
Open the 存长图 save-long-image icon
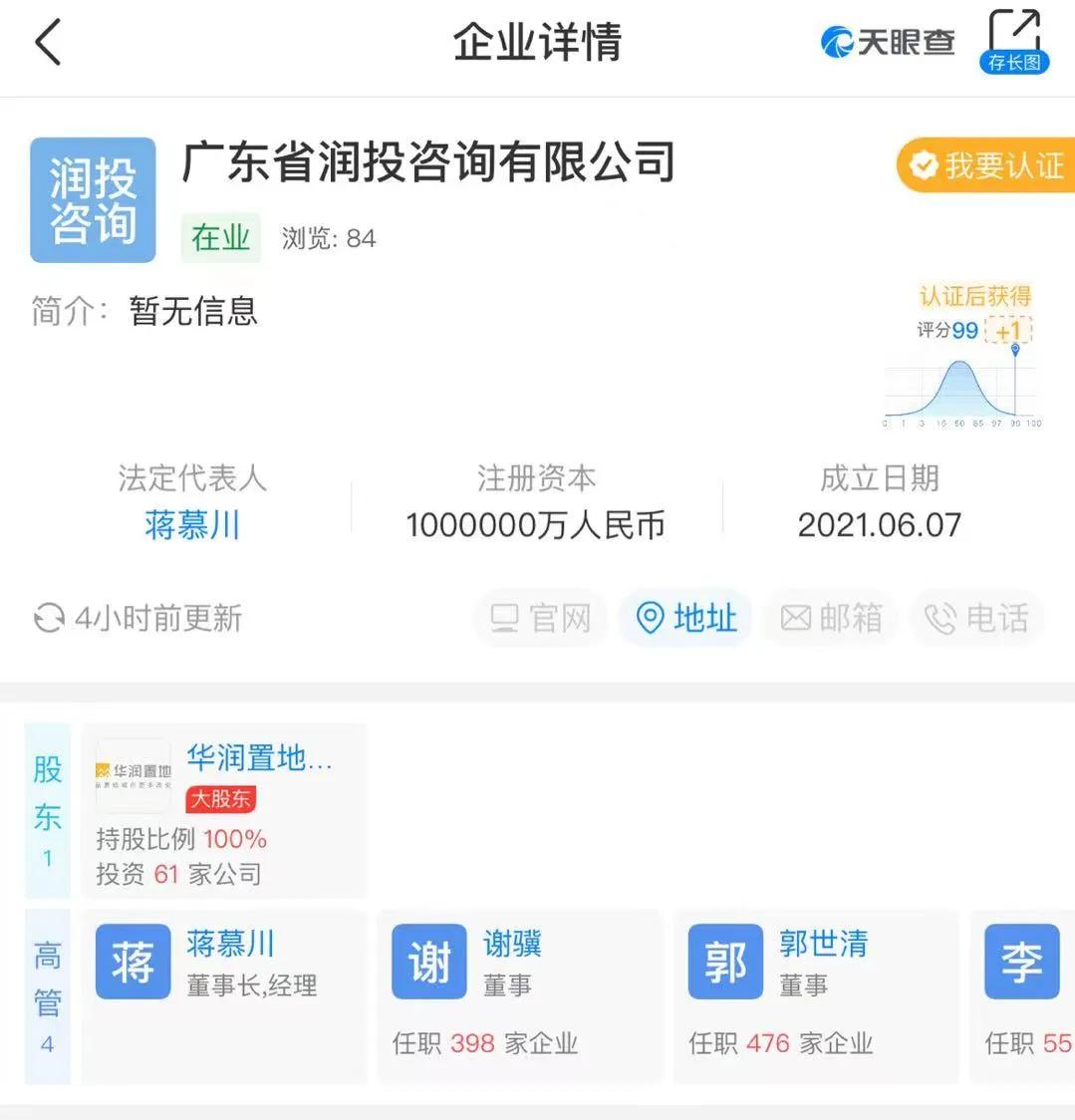(x=1014, y=40)
